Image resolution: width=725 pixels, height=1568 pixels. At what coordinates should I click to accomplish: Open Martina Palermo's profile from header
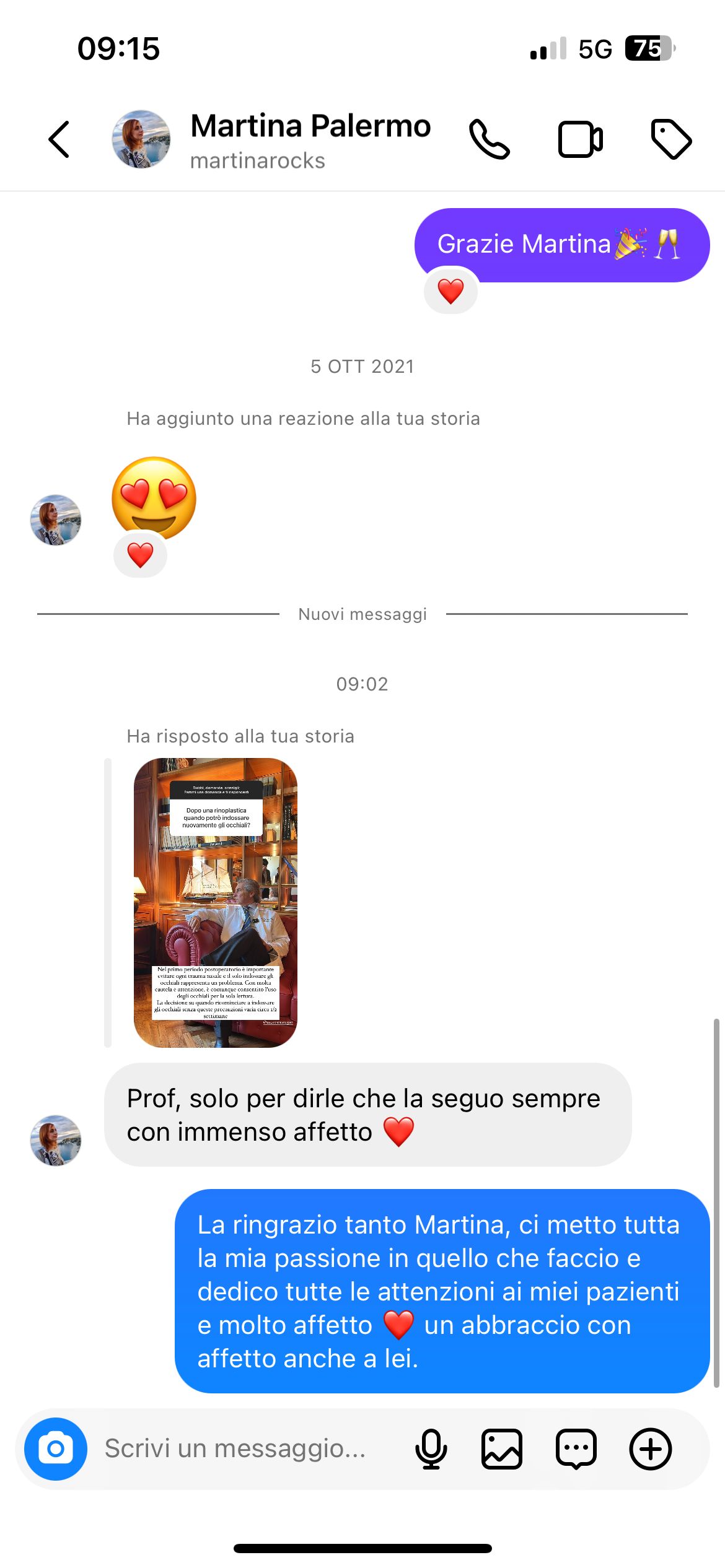pos(310,139)
